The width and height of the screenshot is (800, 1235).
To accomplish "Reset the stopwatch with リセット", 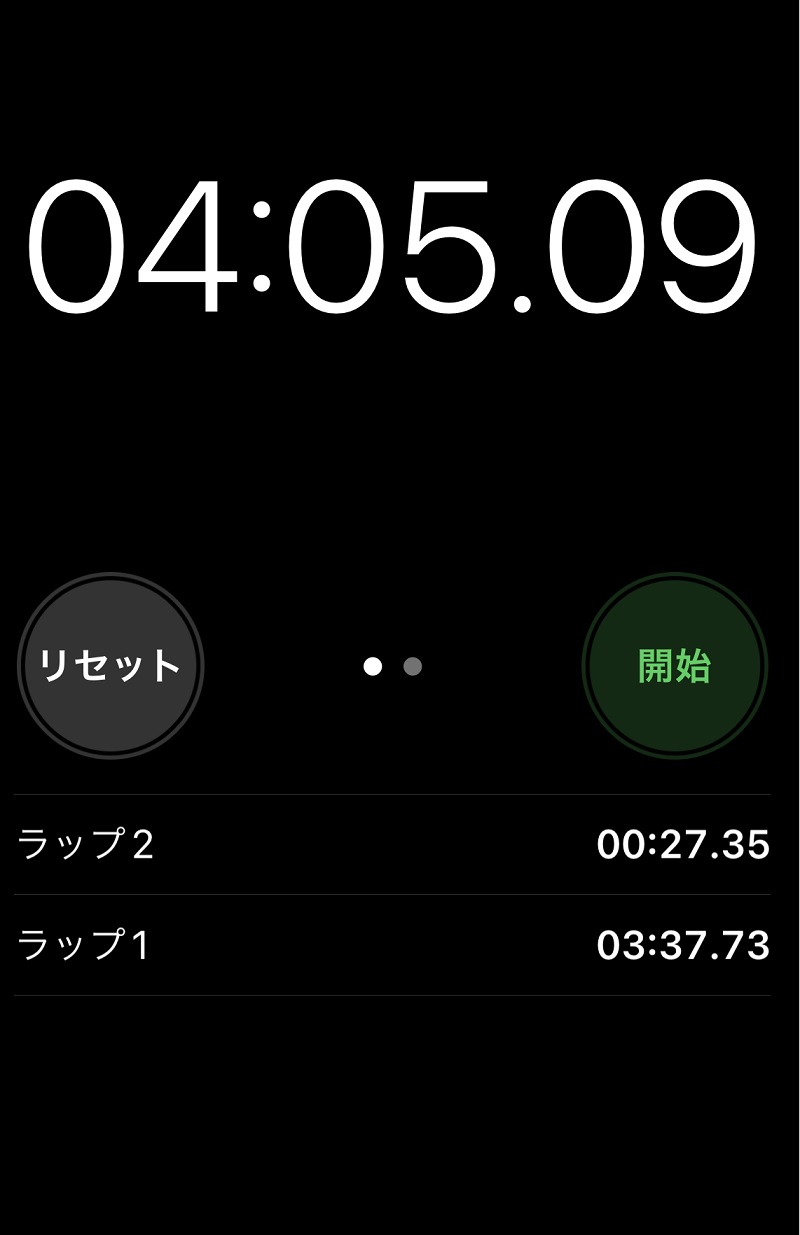I will [110, 666].
